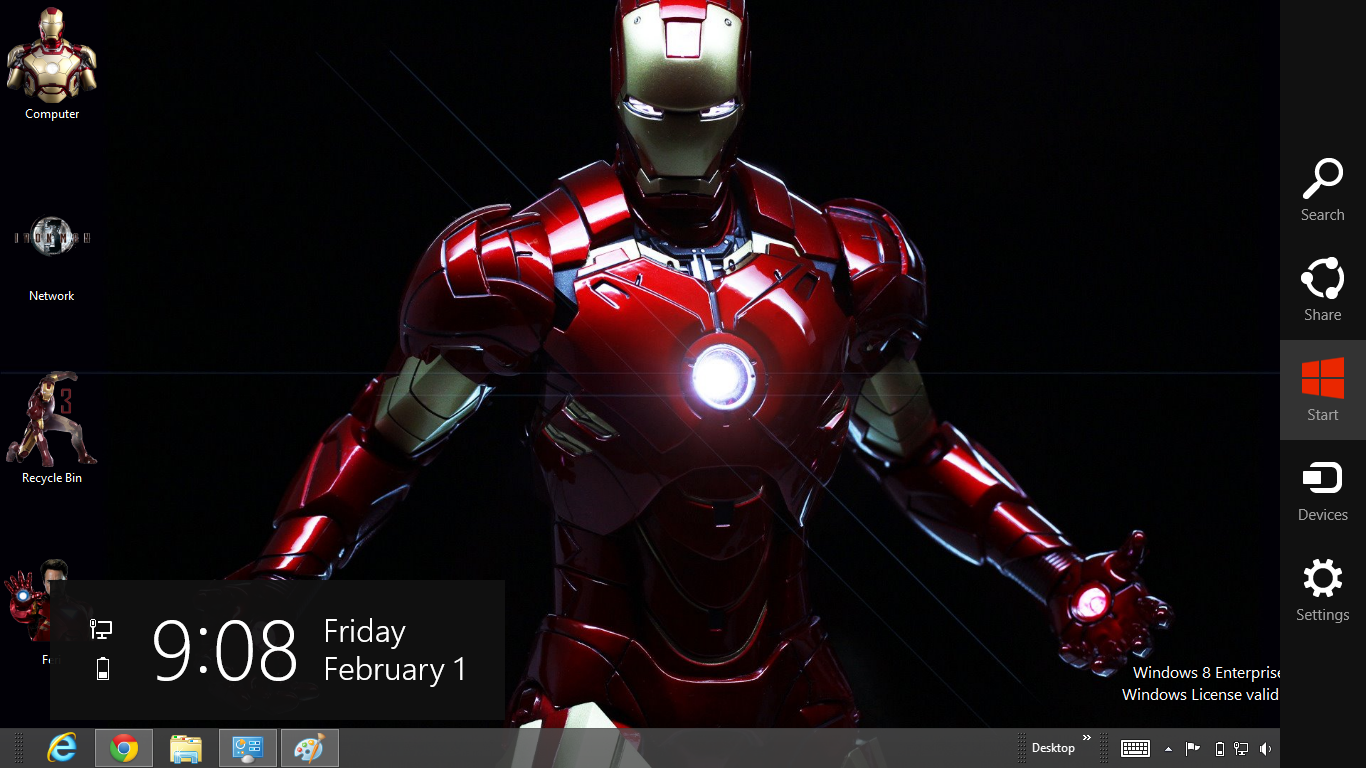Expand the Desktop toolbar chevron
The image size is (1366, 768).
point(1087,738)
